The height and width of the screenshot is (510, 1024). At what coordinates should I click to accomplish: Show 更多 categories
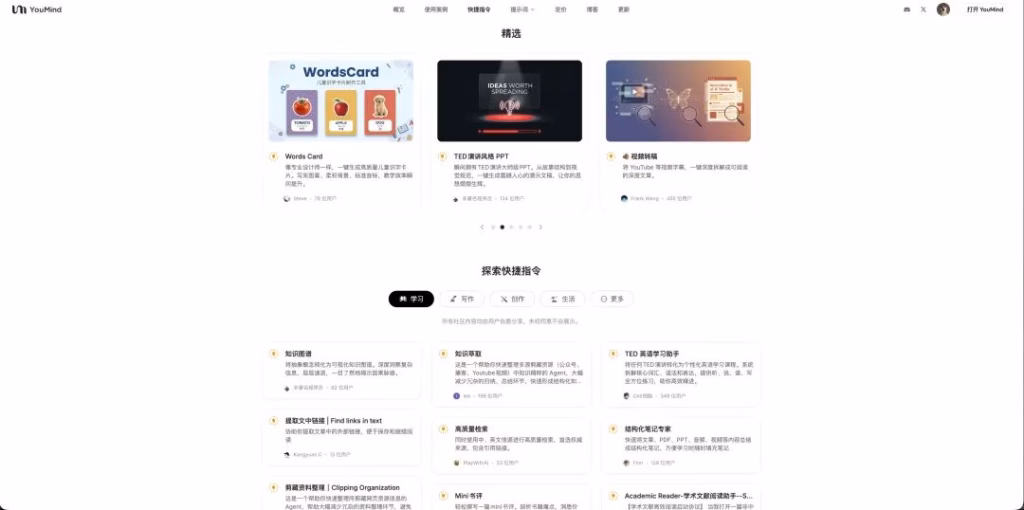coord(612,299)
